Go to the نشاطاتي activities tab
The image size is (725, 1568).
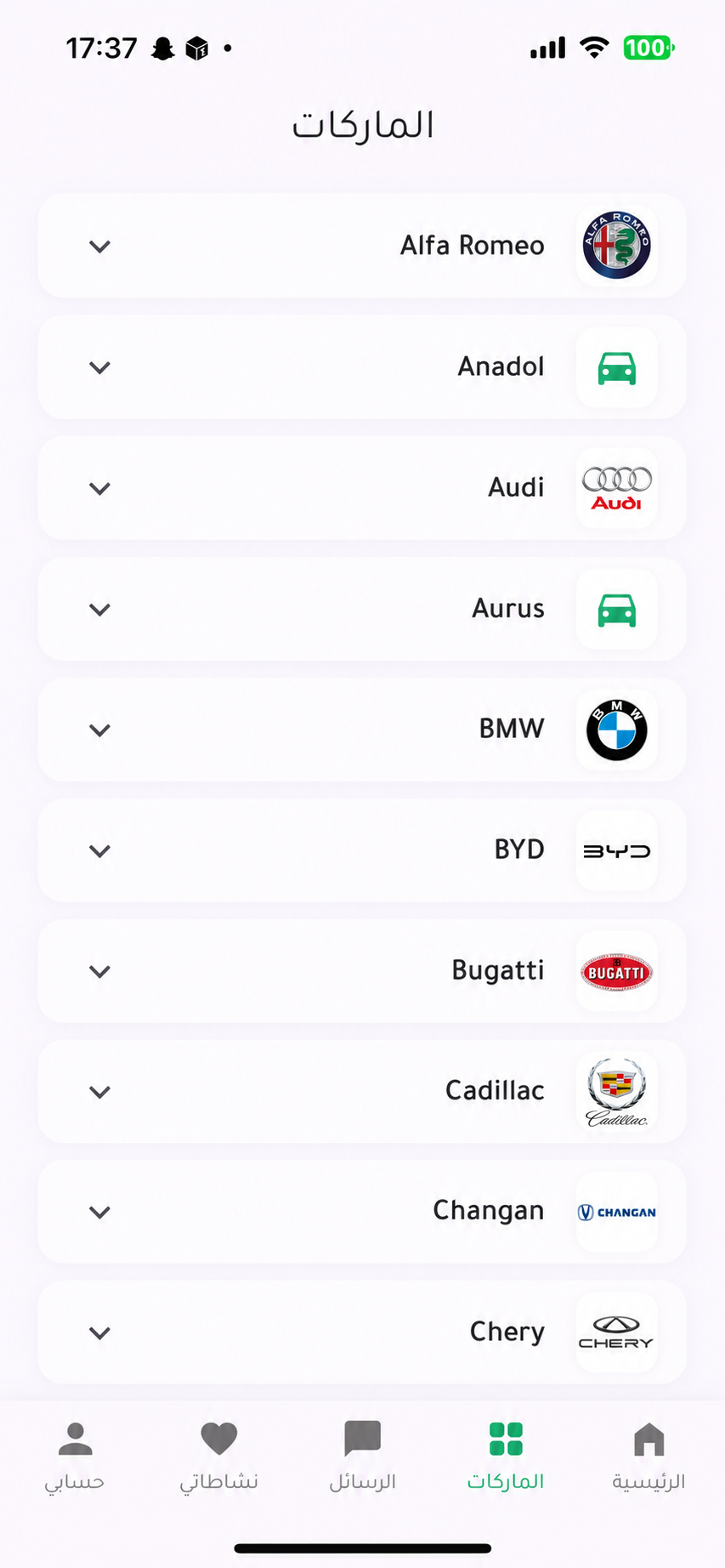tap(219, 1456)
